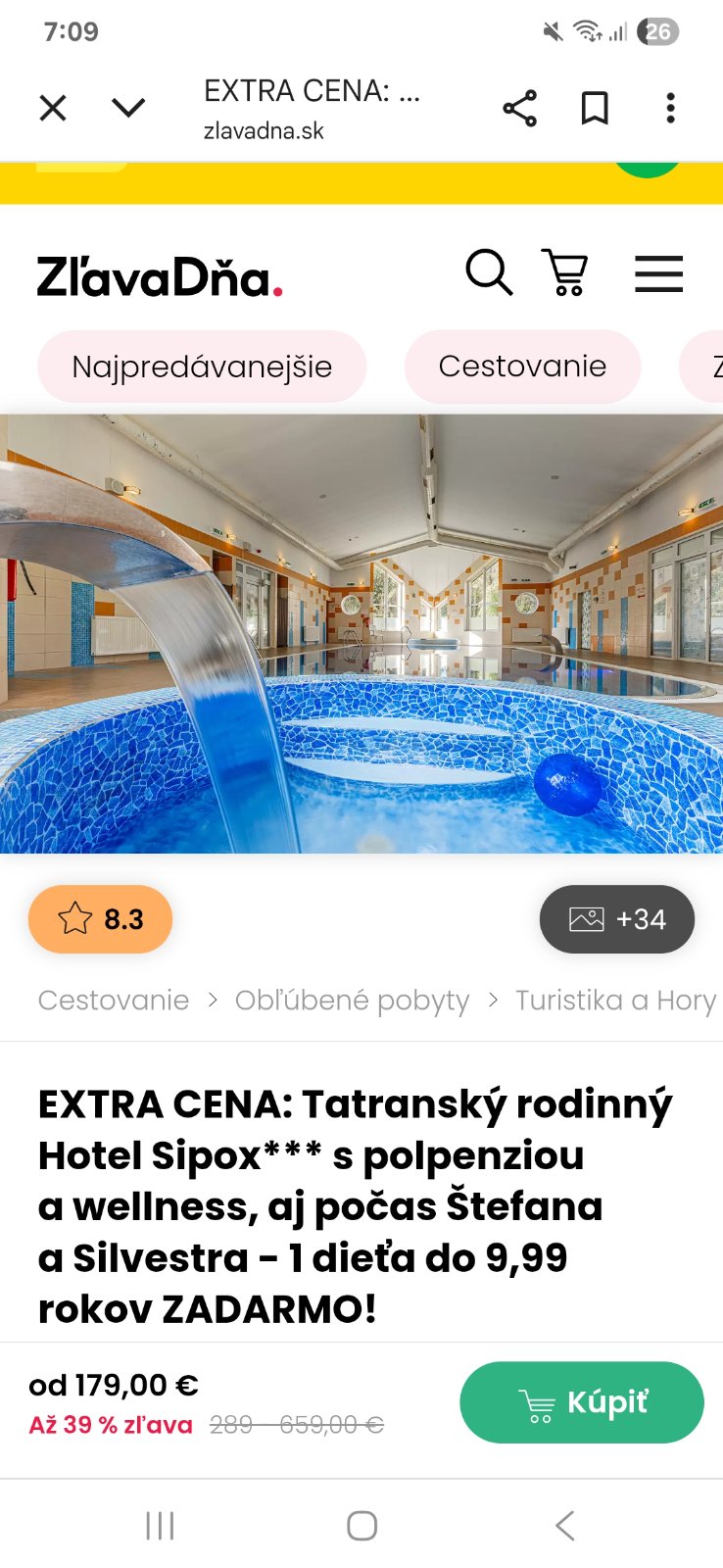
Task: Tap Kúpiť to buy the deal
Action: coord(582,1402)
